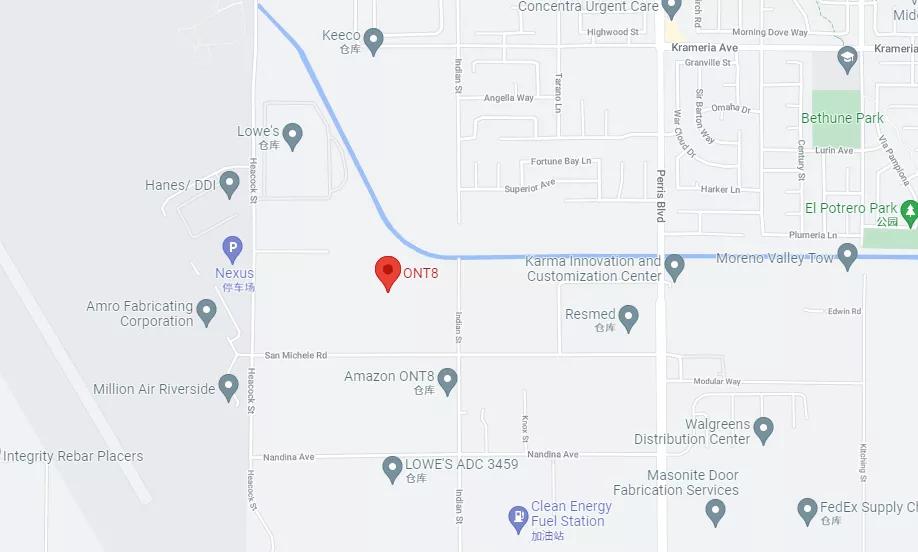Image resolution: width=918 pixels, height=552 pixels.
Task: Tap the Walgreens Distribution Center pin
Action: tap(764, 430)
